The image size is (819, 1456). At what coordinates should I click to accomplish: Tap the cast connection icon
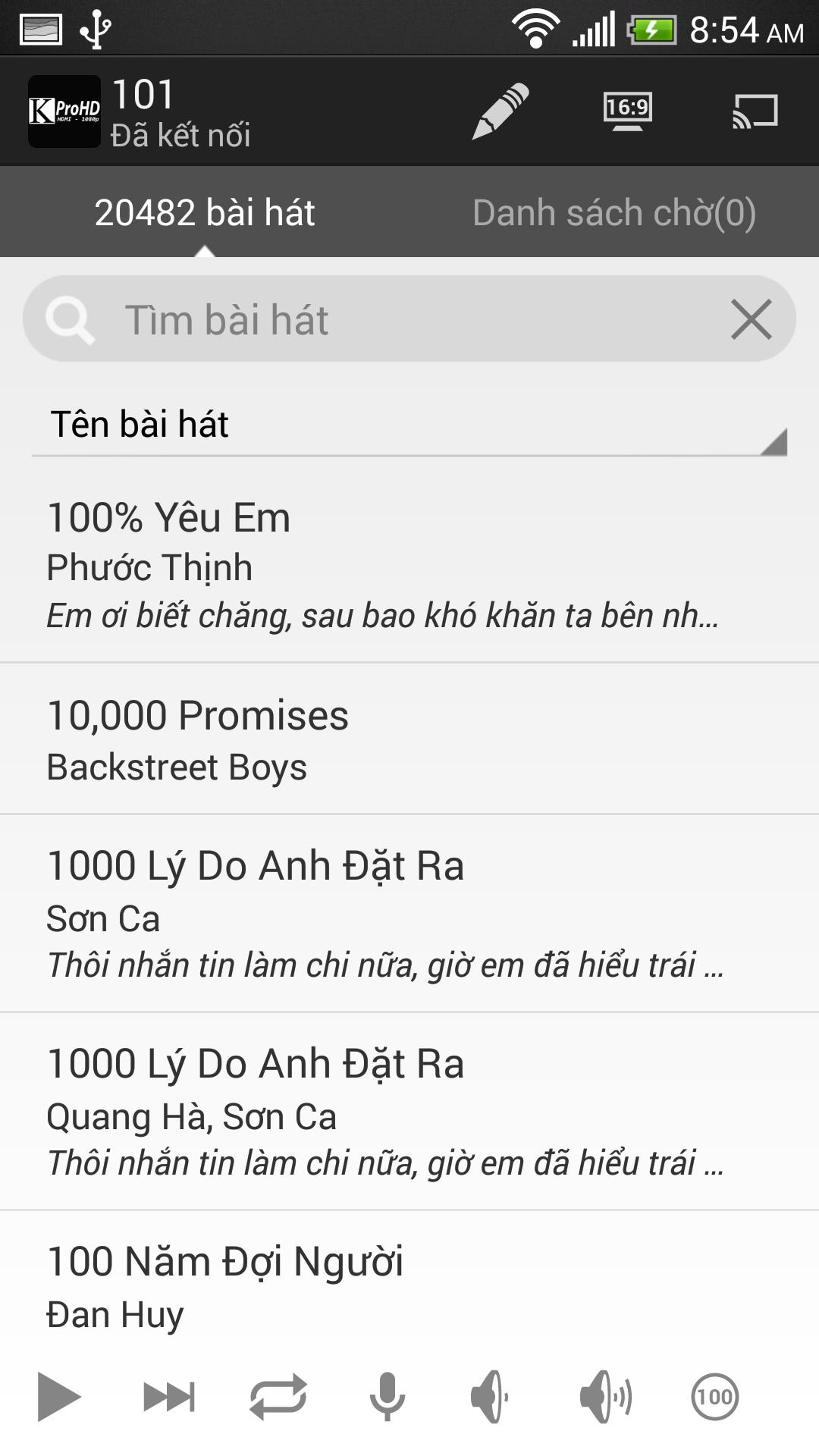pyautogui.click(x=755, y=111)
